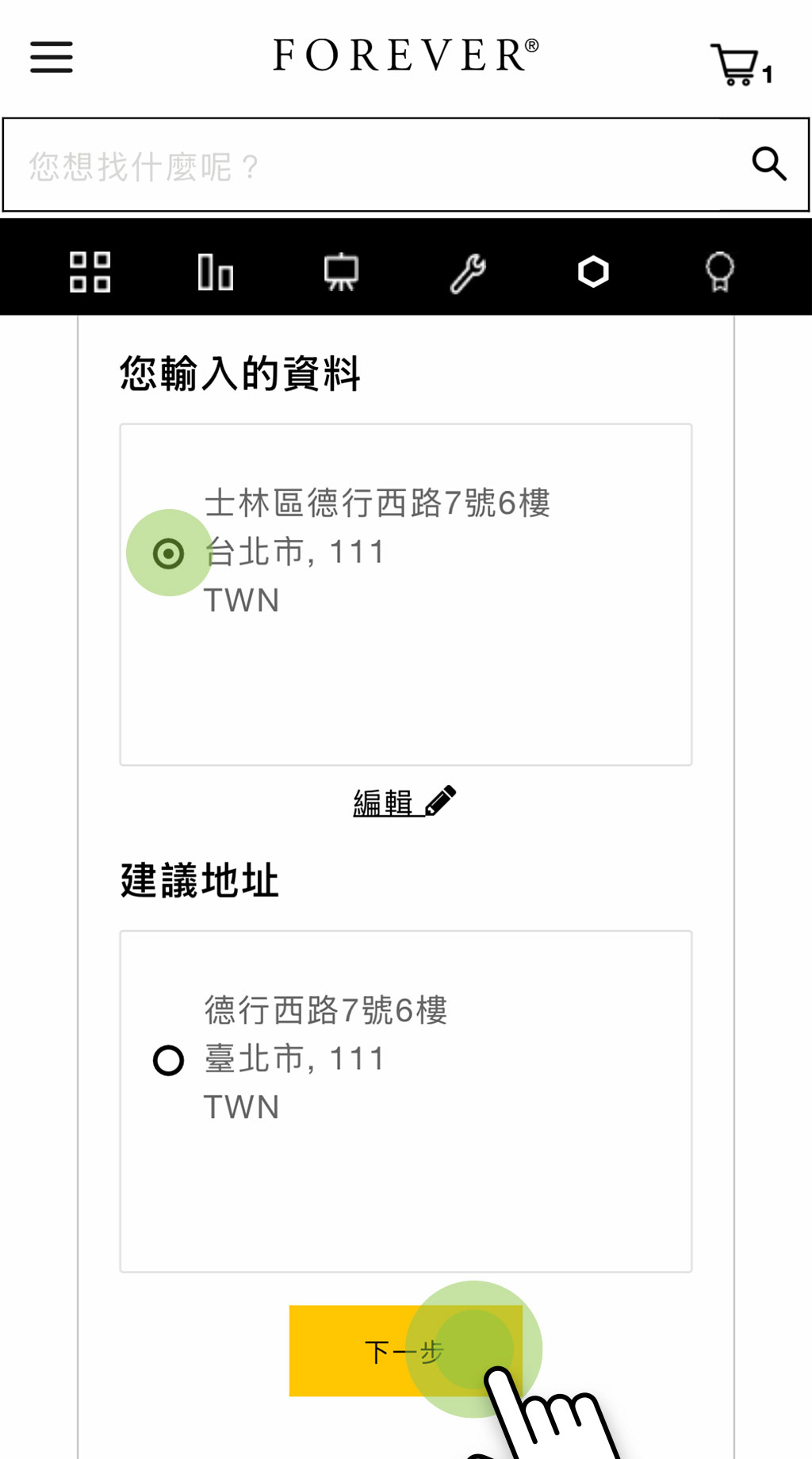Screen dimensions: 812x1459
Task: Focus the 您想找什麼呢 search field
Action: coord(373,166)
